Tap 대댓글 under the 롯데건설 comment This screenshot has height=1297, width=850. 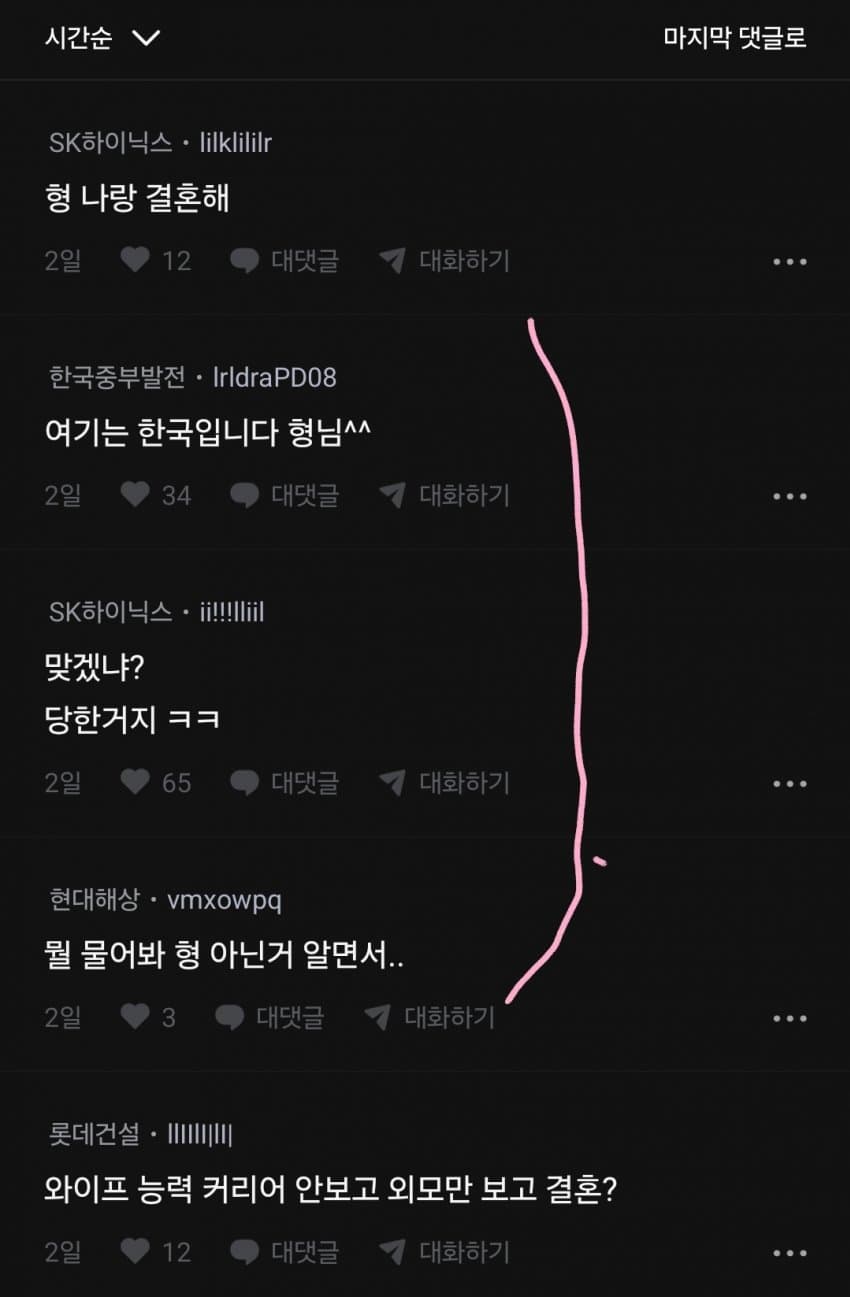click(285, 1251)
